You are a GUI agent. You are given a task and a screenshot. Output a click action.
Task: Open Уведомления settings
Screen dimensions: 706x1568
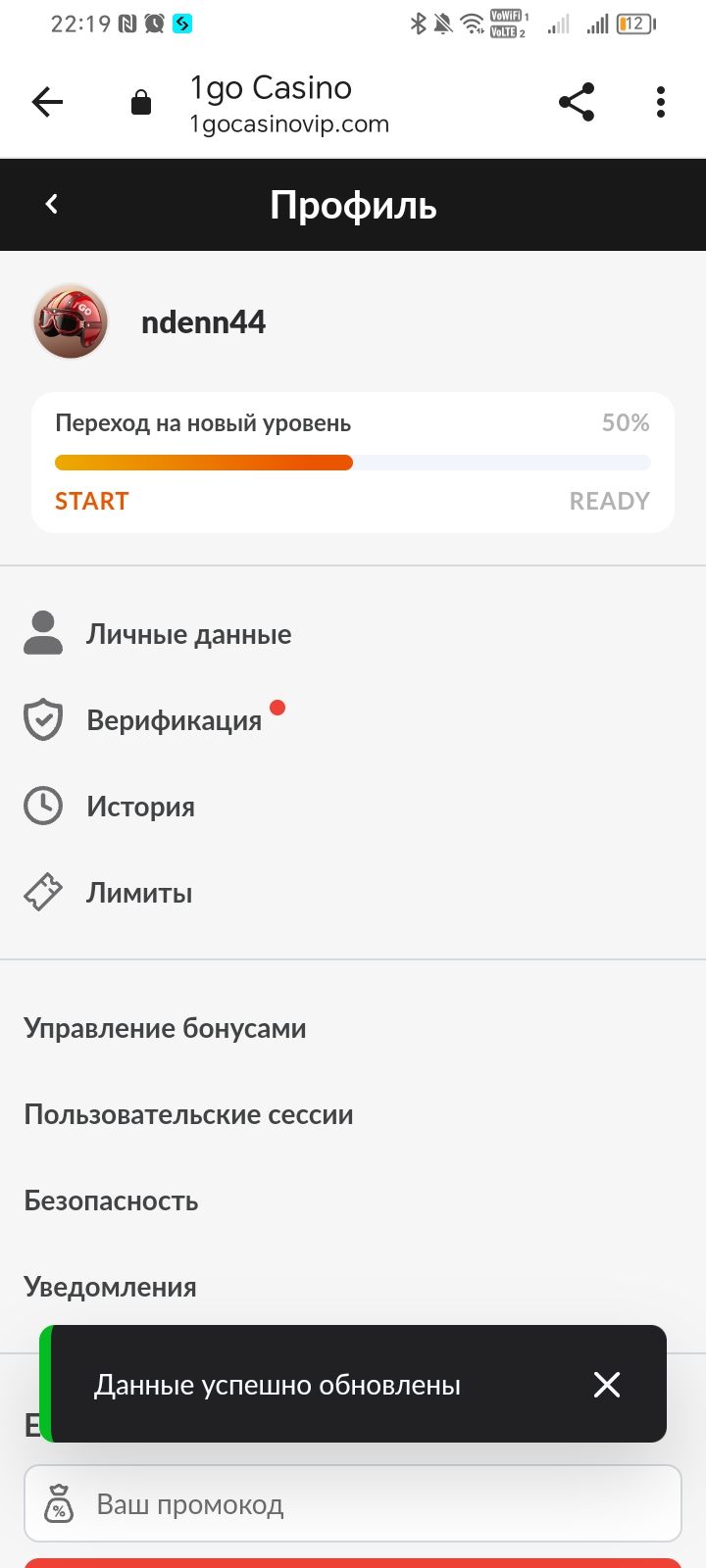click(x=353, y=1287)
